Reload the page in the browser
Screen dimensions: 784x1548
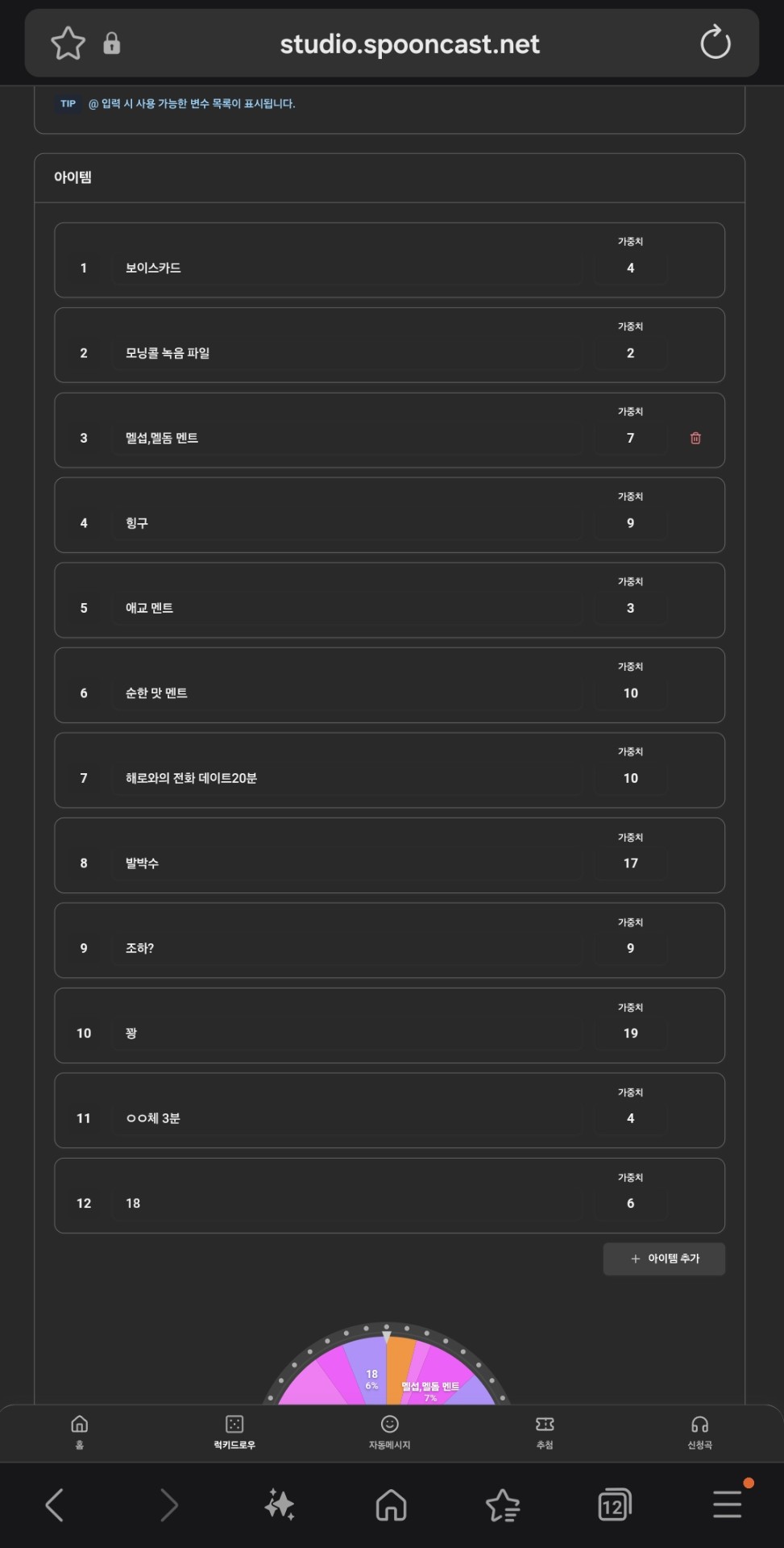click(x=715, y=43)
